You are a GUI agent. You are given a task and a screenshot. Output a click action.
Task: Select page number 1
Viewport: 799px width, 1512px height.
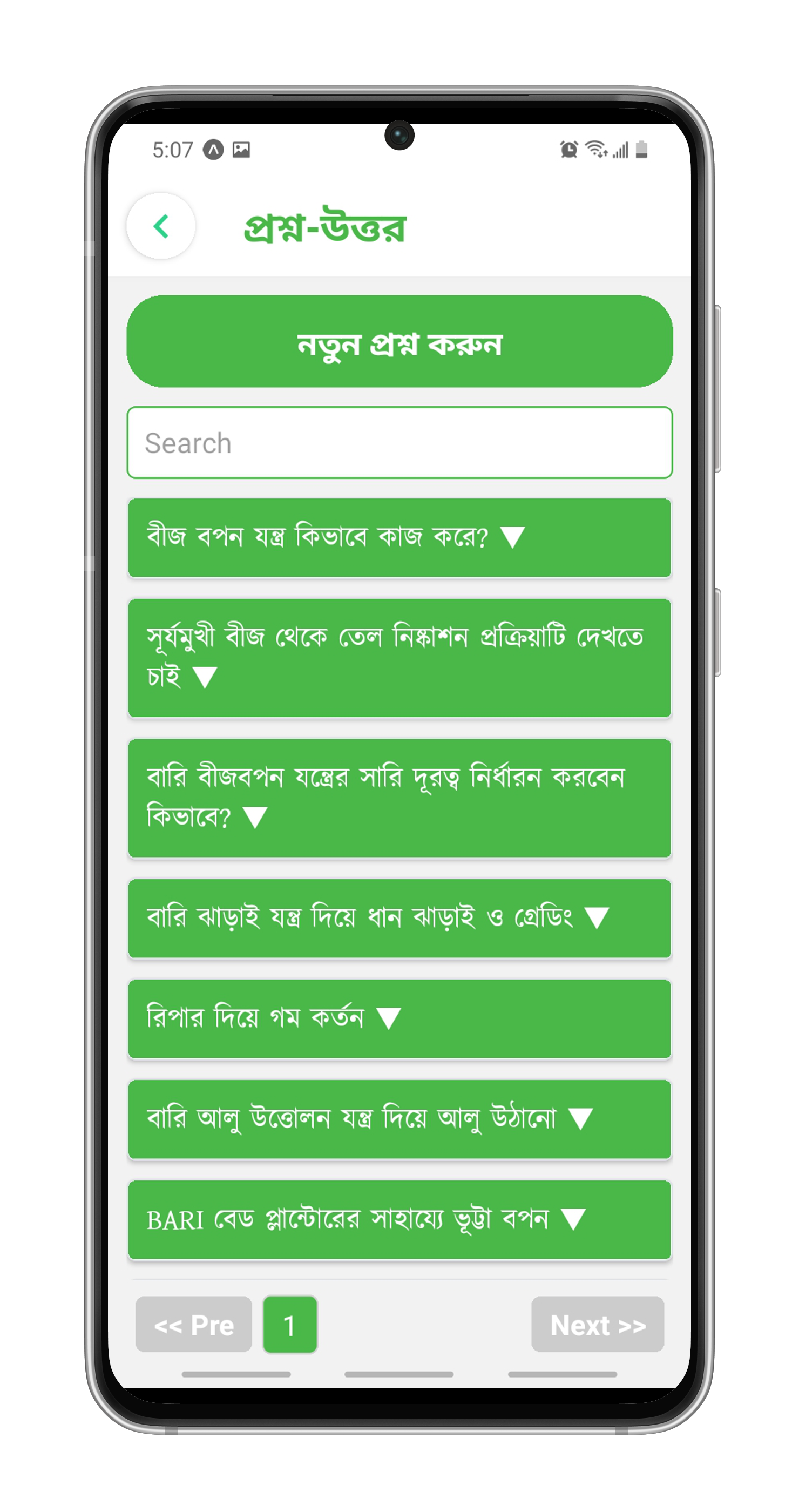click(x=290, y=1325)
